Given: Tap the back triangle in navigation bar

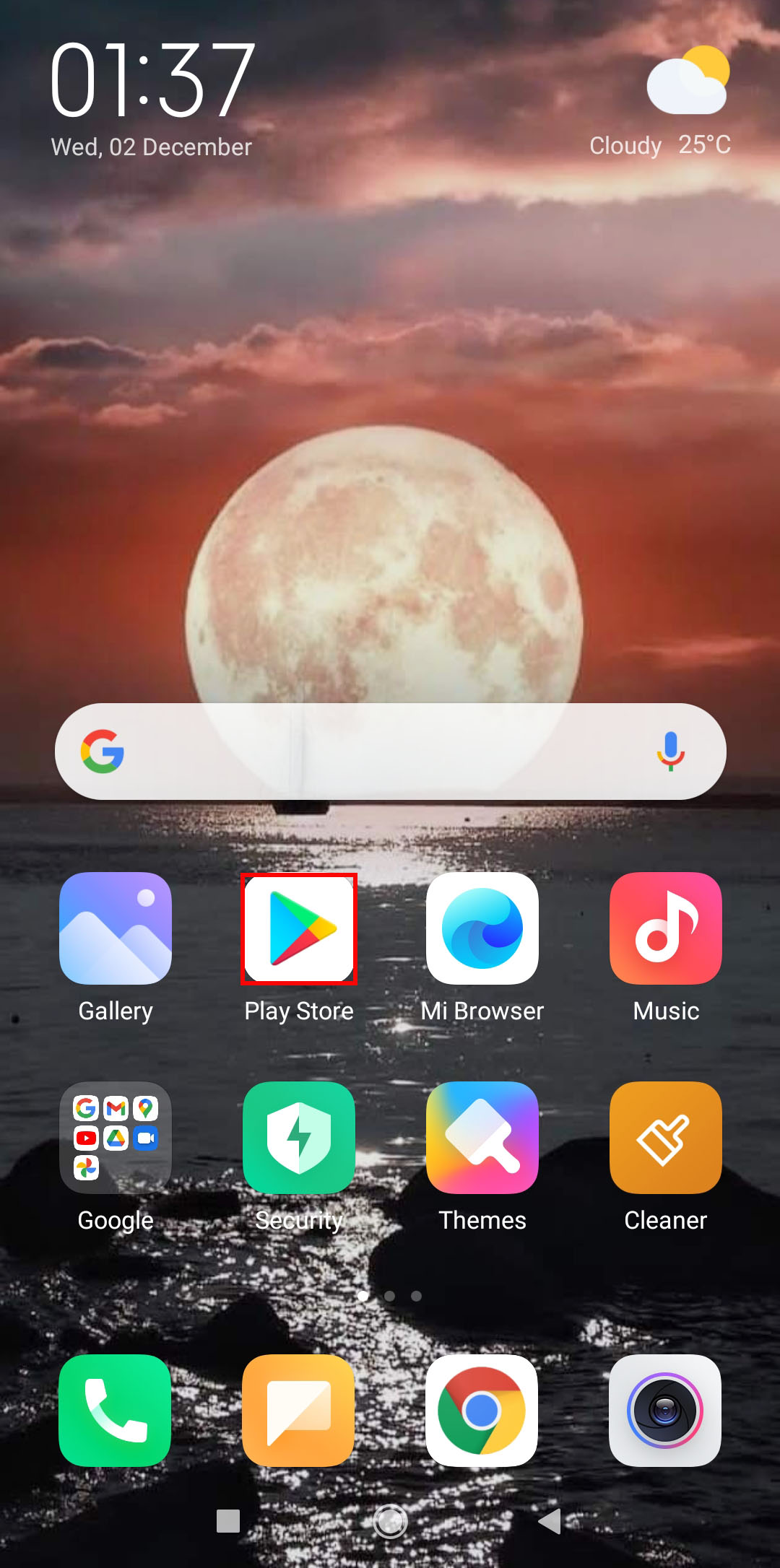Looking at the screenshot, I should [x=550, y=1521].
